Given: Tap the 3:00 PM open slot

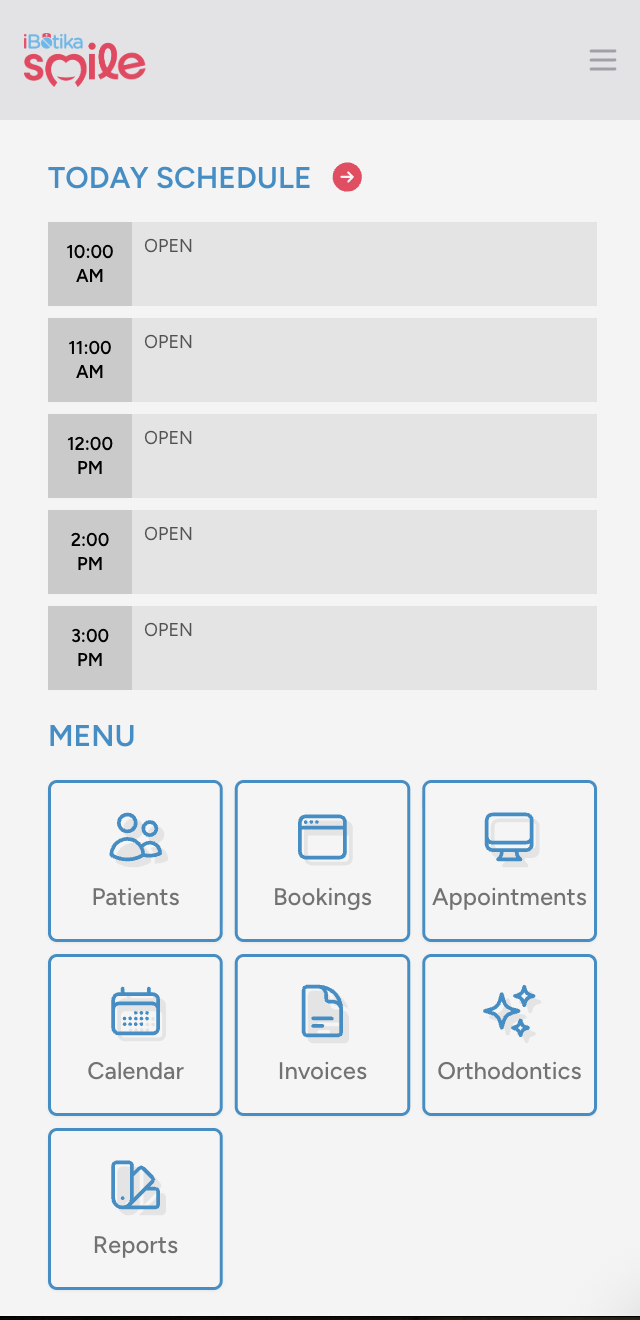Looking at the screenshot, I should [x=364, y=648].
